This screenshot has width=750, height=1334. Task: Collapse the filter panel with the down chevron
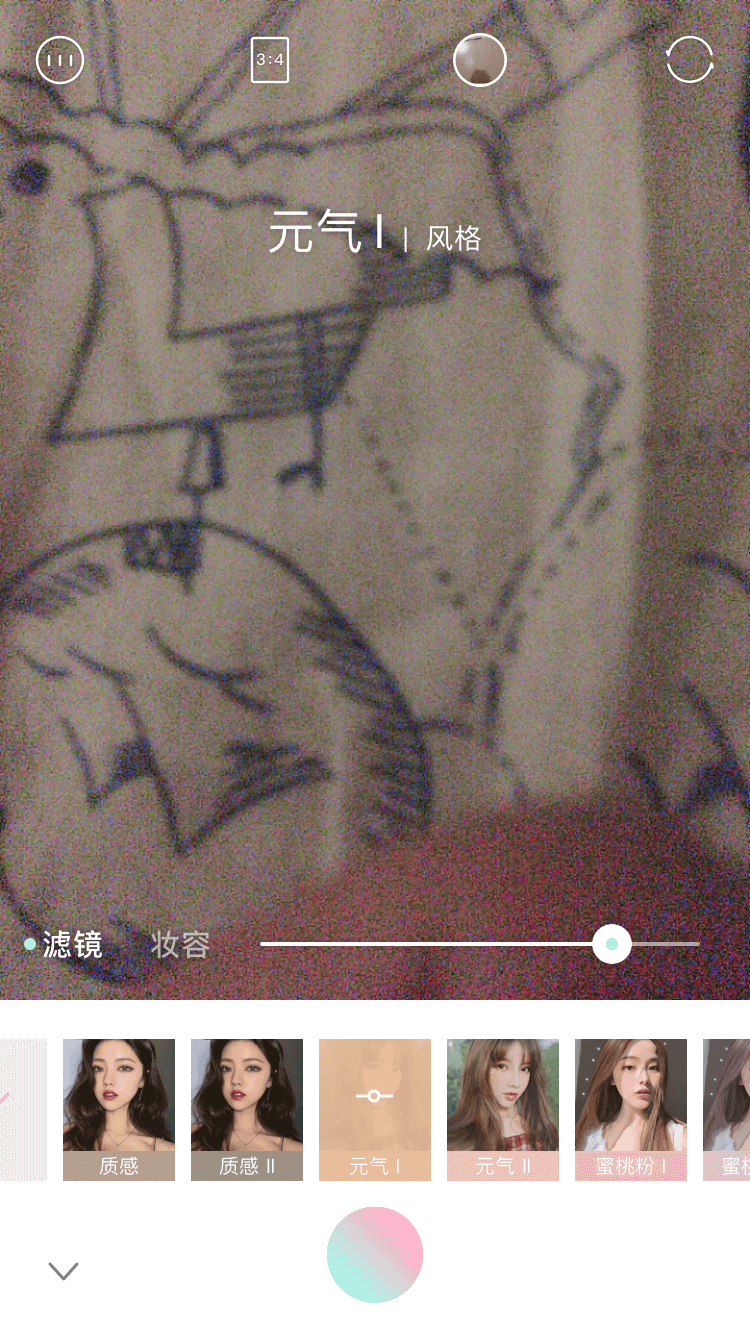click(x=64, y=1271)
